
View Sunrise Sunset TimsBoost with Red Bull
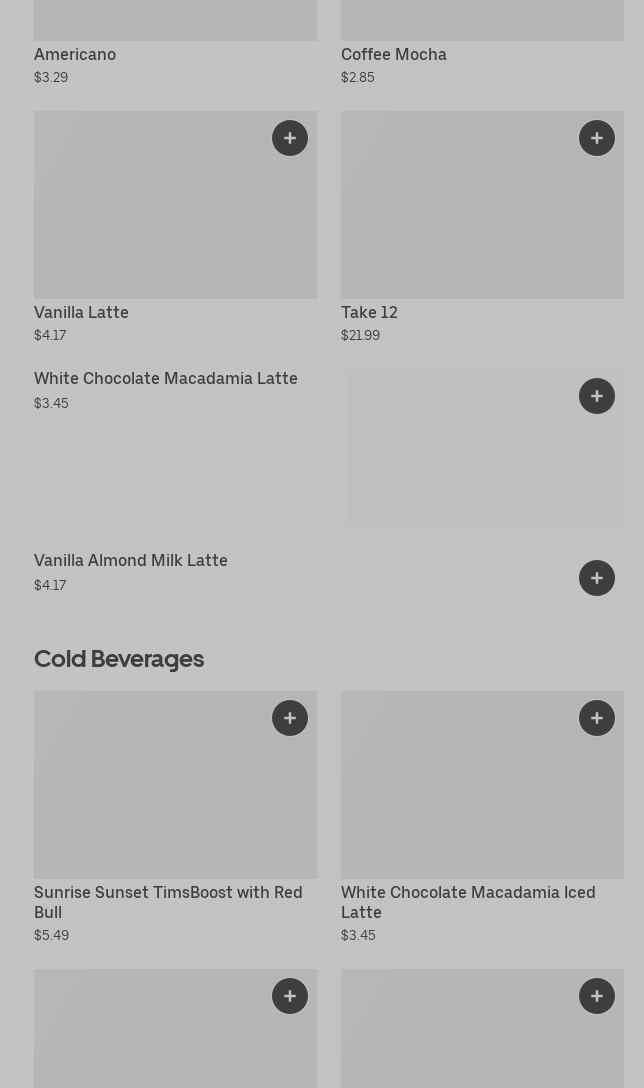click(x=168, y=901)
